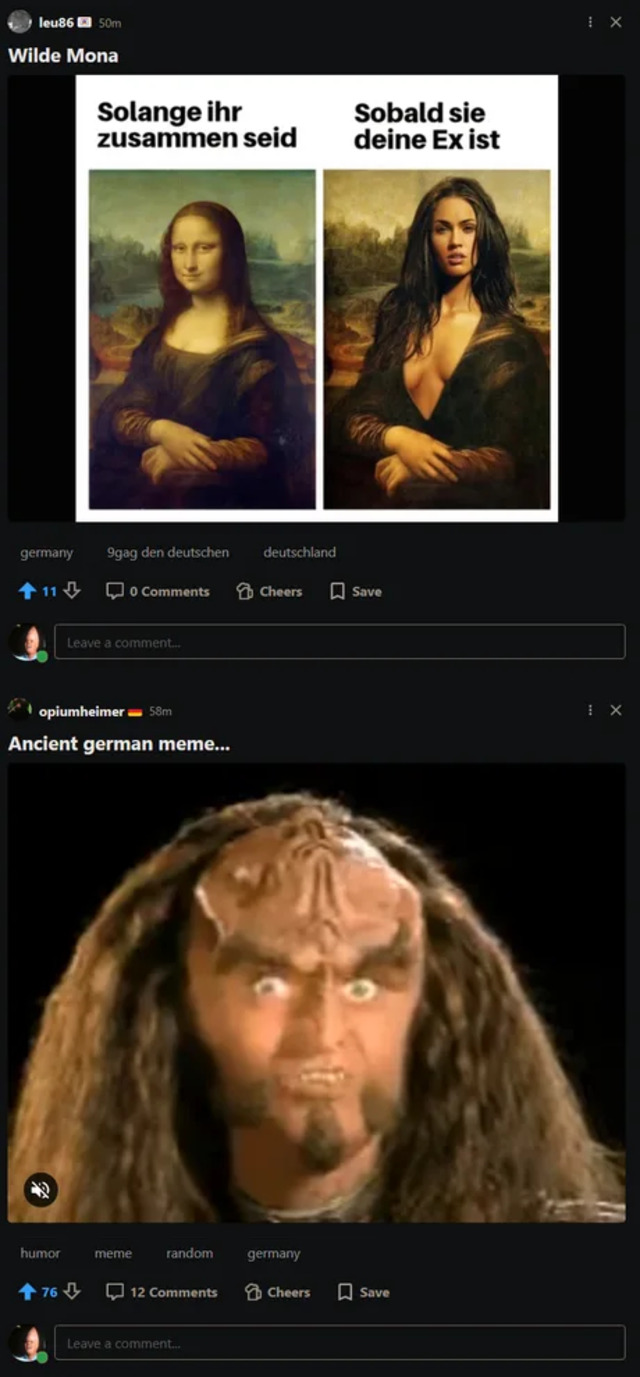This screenshot has height=1377, width=640.
Task: Give Cheers to the Ancient german meme post
Action: [277, 1292]
